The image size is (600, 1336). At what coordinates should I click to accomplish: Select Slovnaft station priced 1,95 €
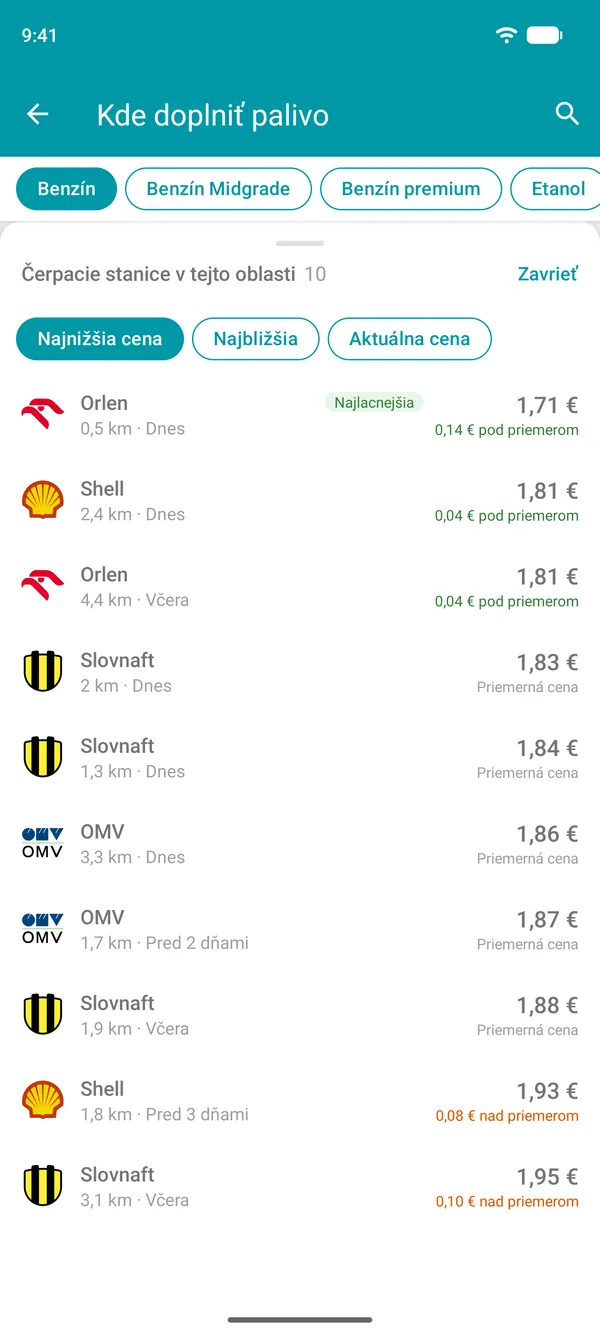[x=300, y=1187]
